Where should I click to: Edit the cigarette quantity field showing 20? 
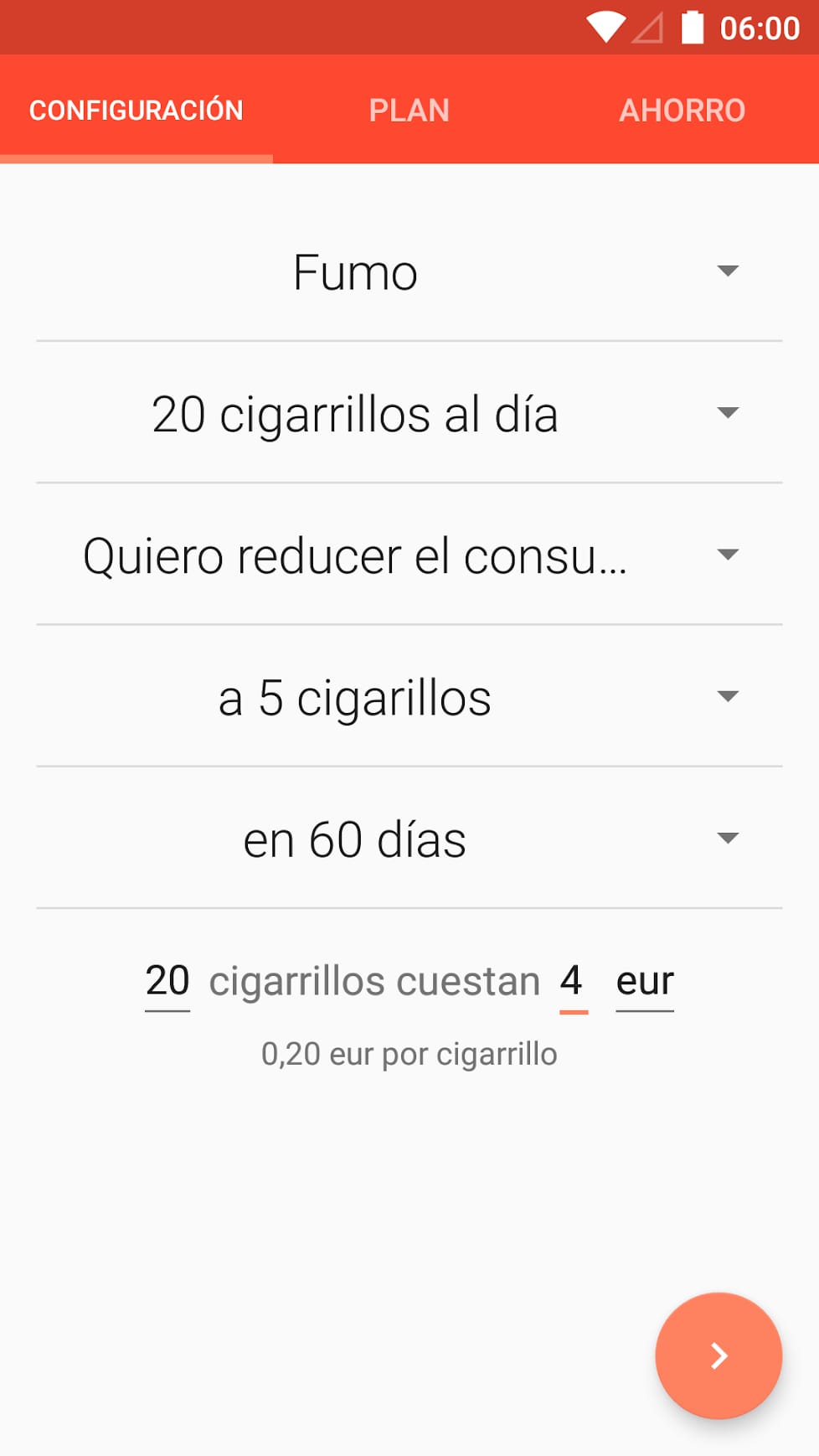167,980
